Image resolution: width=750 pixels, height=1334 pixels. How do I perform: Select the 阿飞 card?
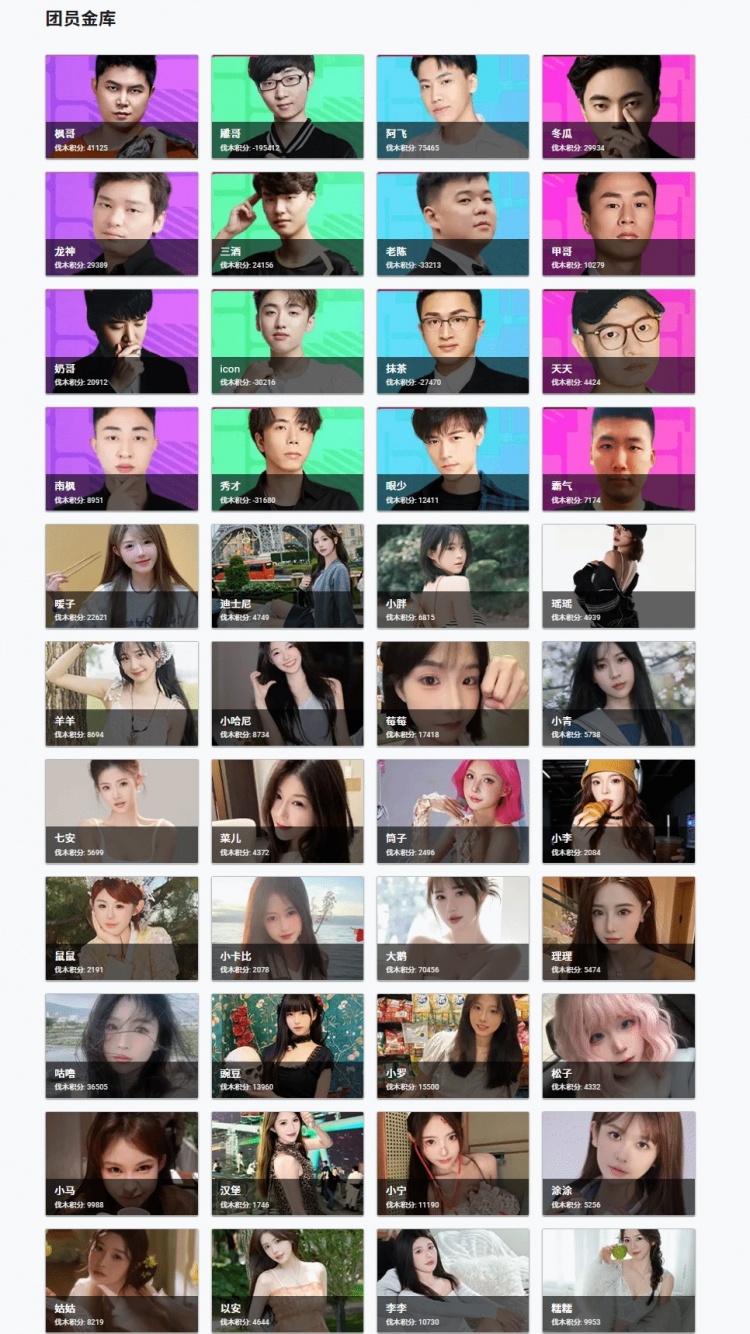click(452, 107)
